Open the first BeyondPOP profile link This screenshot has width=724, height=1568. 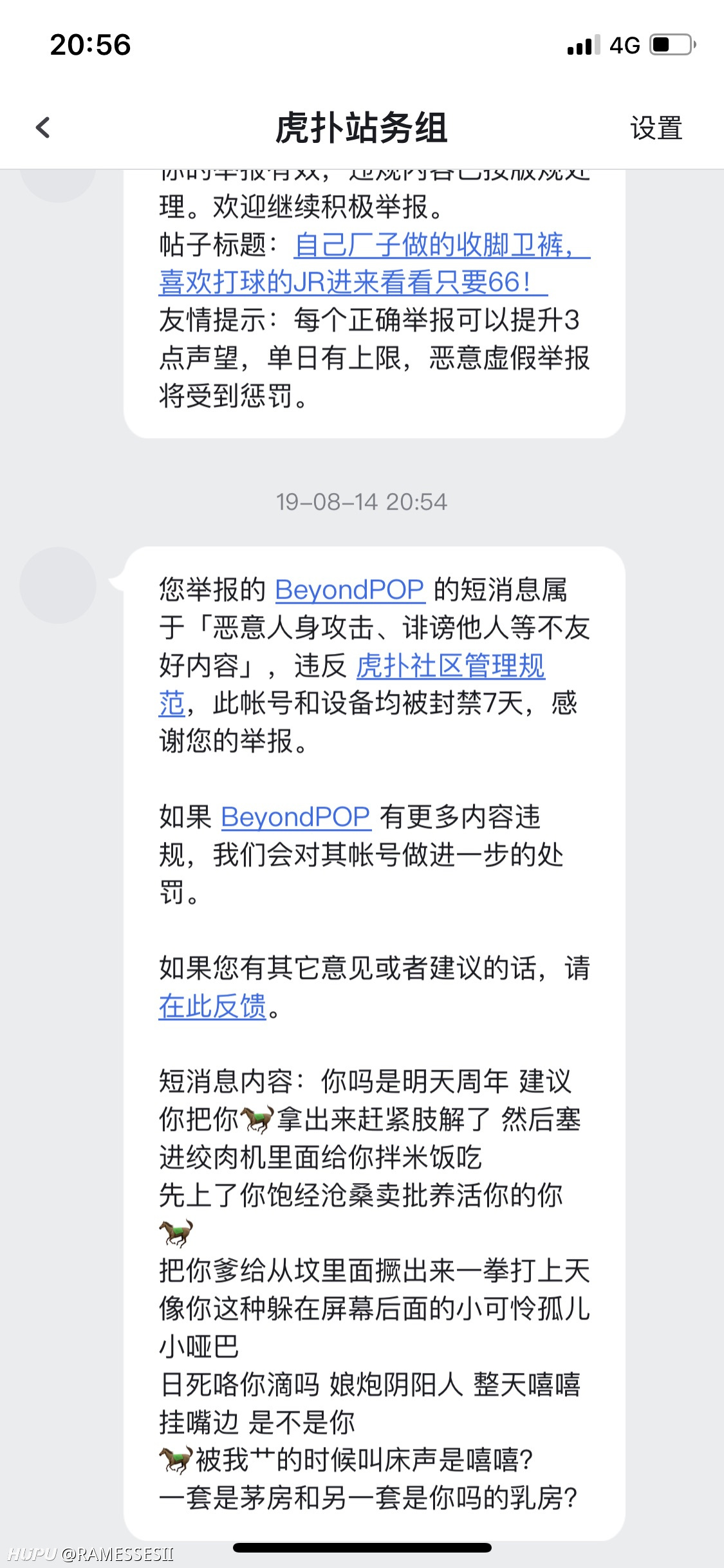pos(350,590)
